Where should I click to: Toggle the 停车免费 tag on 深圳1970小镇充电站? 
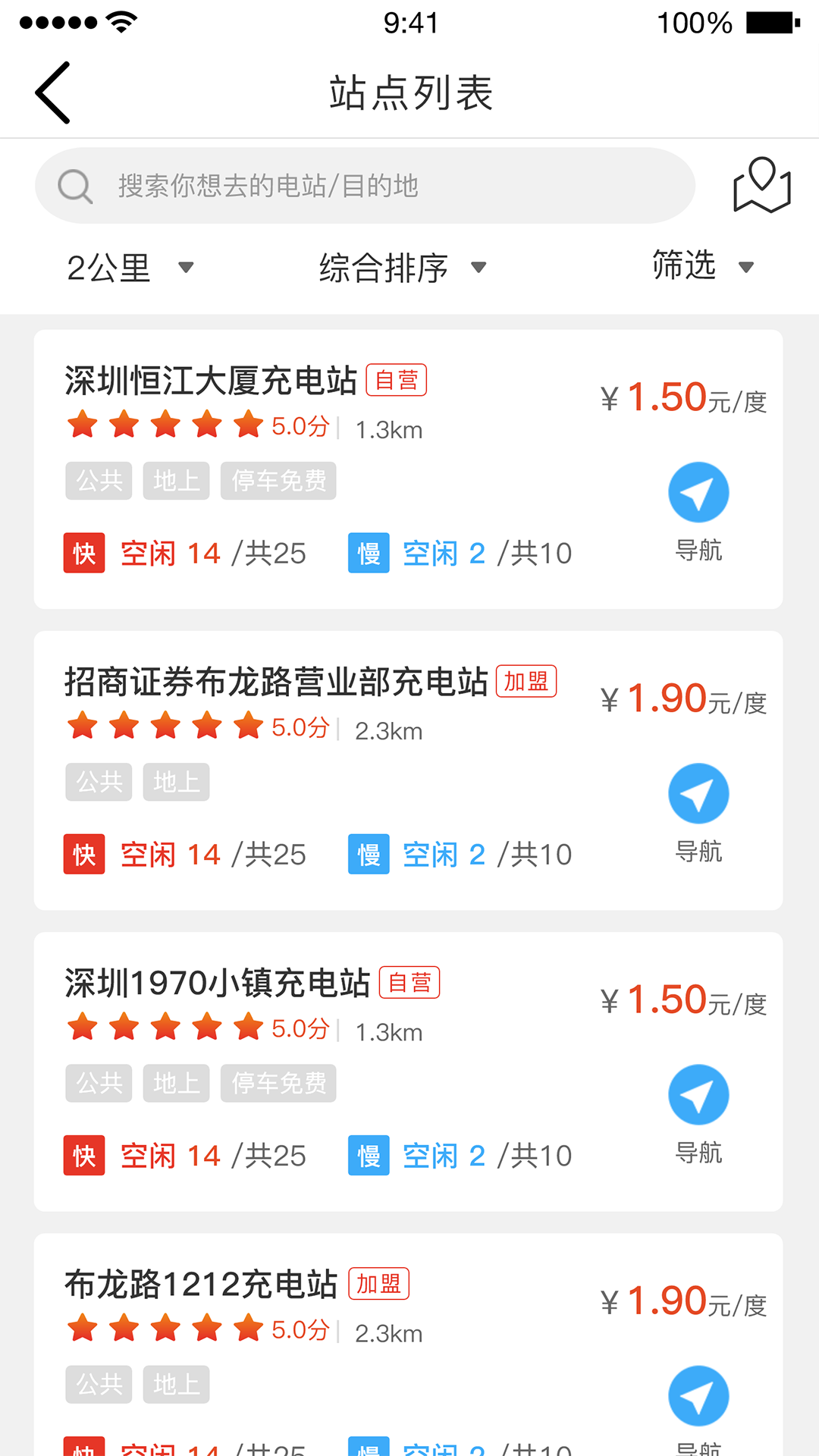click(x=278, y=1084)
